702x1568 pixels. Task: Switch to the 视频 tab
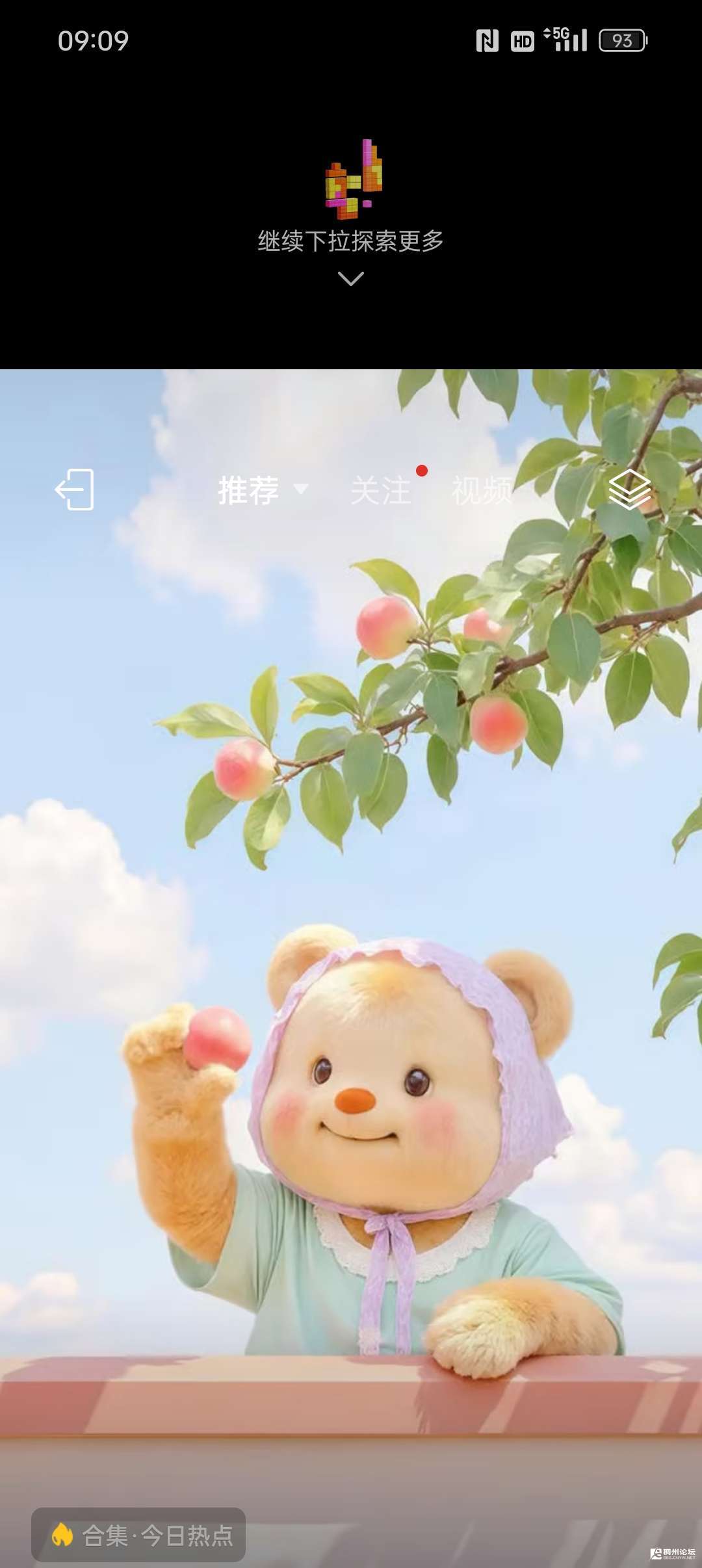(x=482, y=491)
